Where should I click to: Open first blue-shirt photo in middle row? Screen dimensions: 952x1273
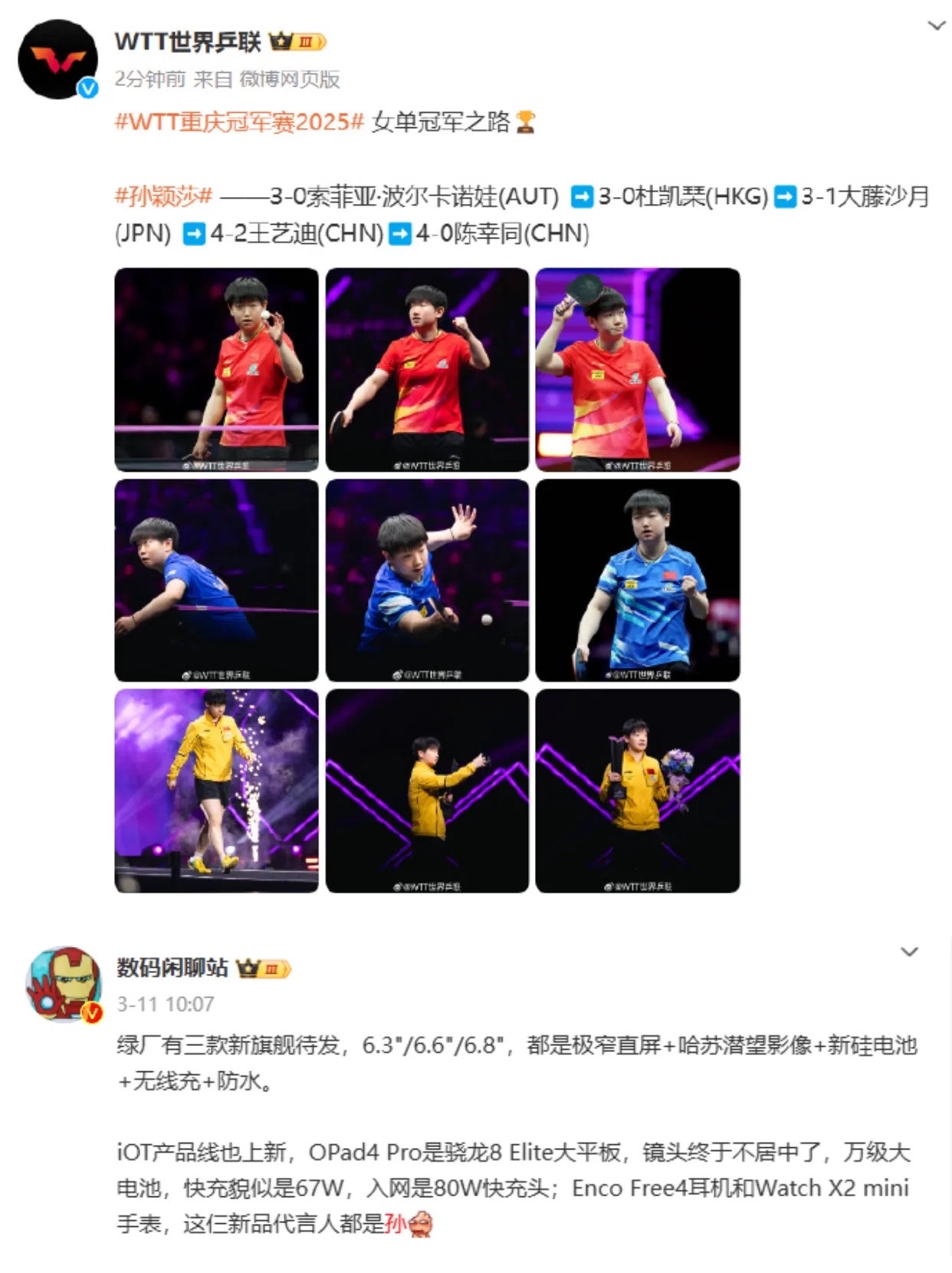click(x=216, y=580)
